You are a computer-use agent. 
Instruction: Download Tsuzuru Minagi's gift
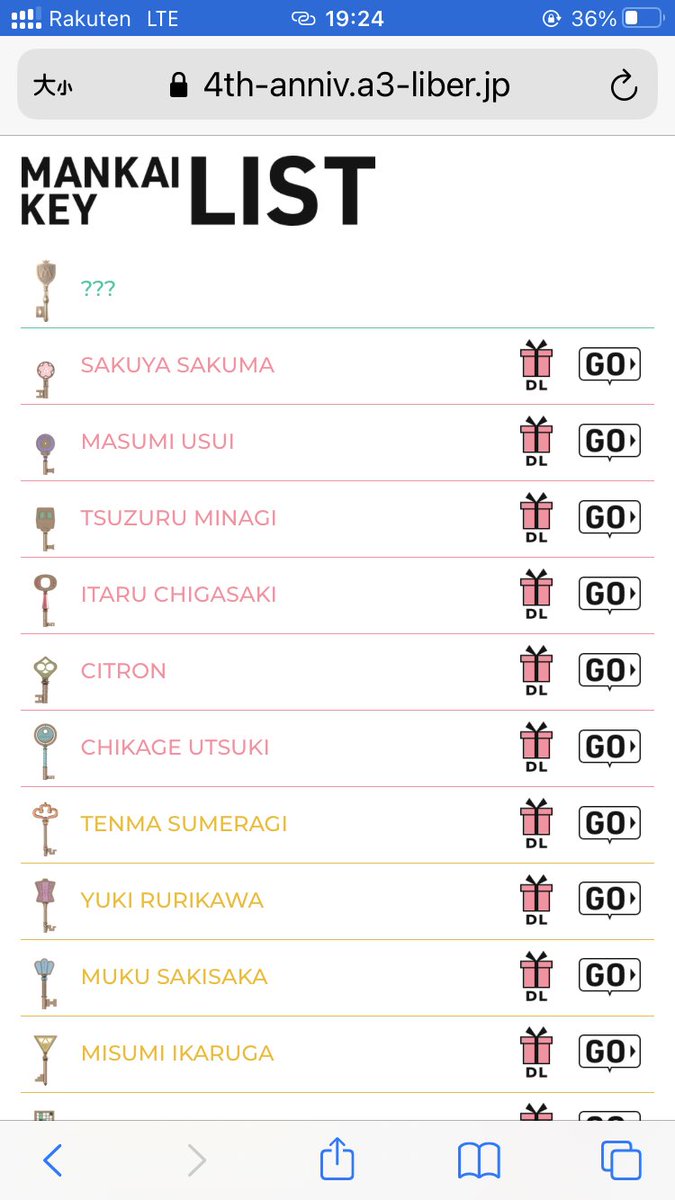tap(536, 517)
